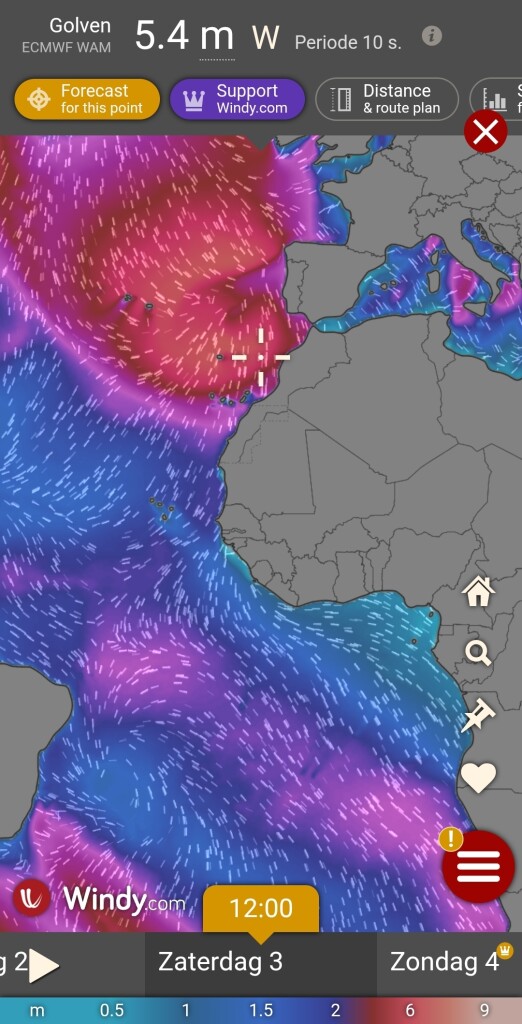This screenshot has width=522, height=1024.
Task: Add to favorites with the heart icon
Action: point(478,777)
